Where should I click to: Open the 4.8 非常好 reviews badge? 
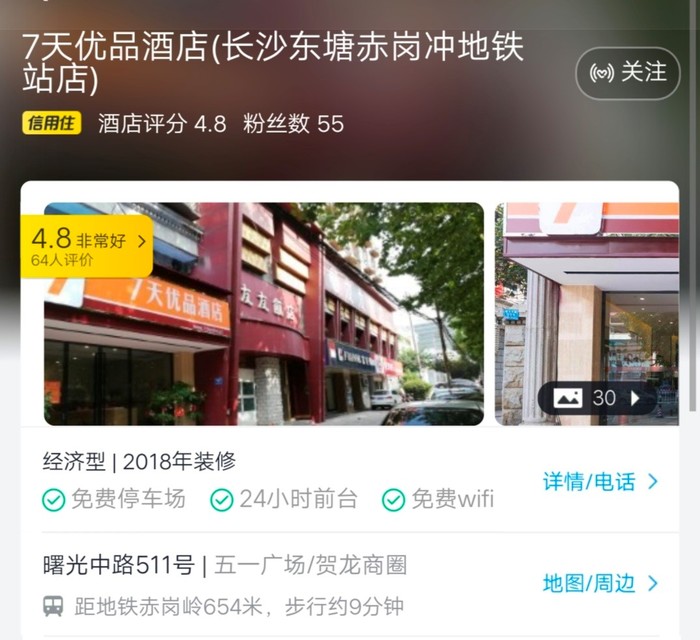click(89, 247)
